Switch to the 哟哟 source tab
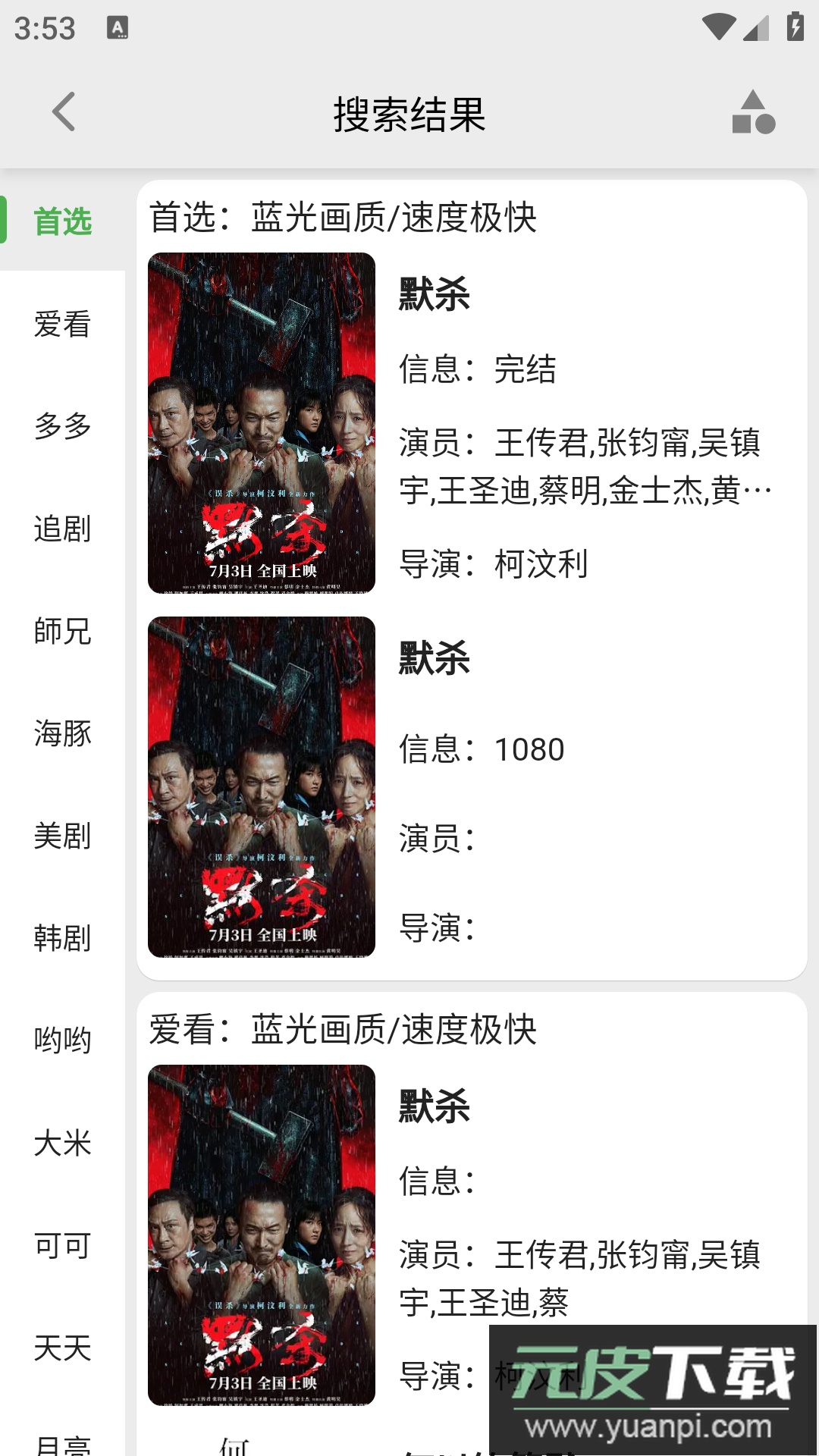This screenshot has width=819, height=1456. tap(63, 1040)
